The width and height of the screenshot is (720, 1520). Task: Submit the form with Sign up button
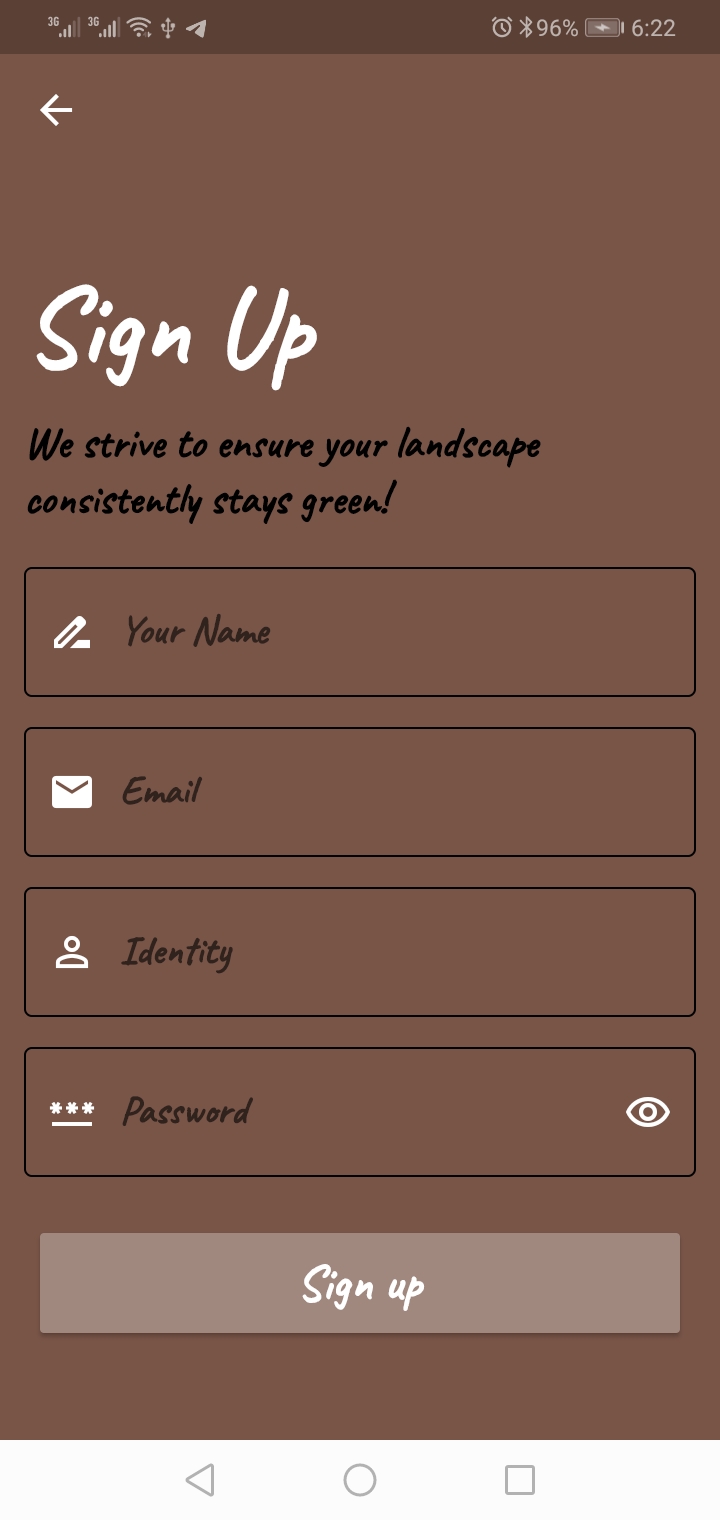pyautogui.click(x=360, y=1283)
